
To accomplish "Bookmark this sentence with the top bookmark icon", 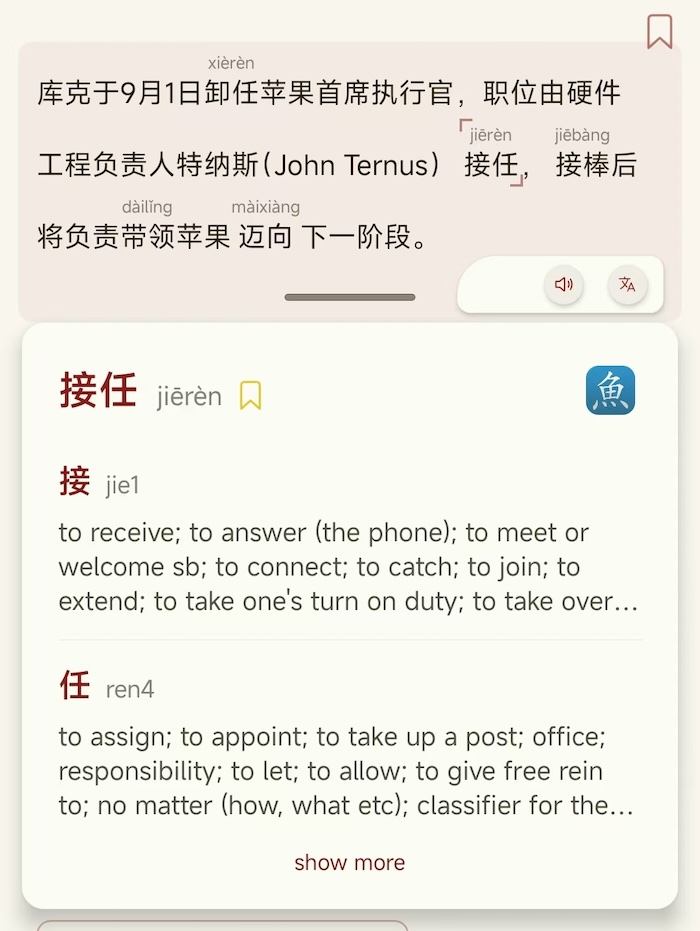I will pyautogui.click(x=659, y=31).
